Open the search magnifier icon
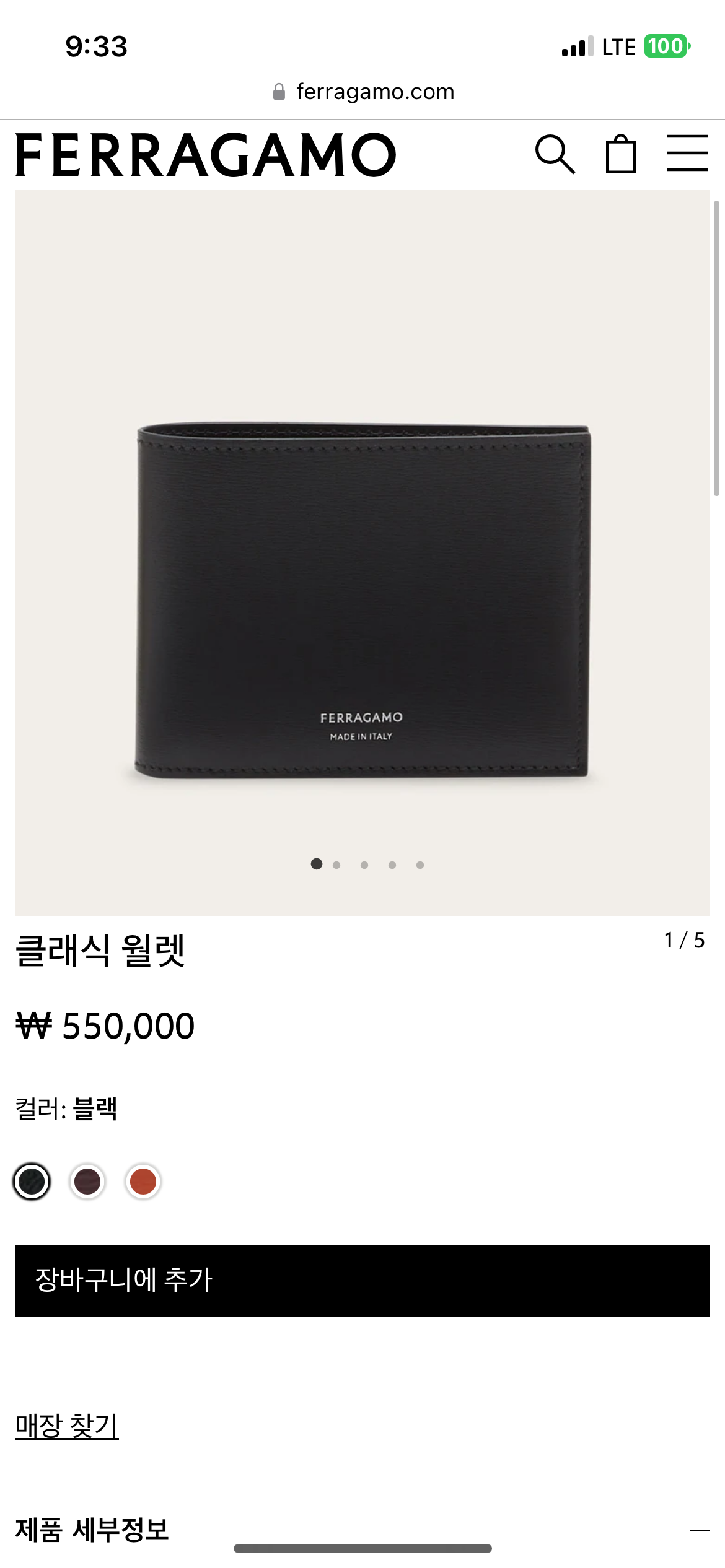725x1568 pixels. 555,154
